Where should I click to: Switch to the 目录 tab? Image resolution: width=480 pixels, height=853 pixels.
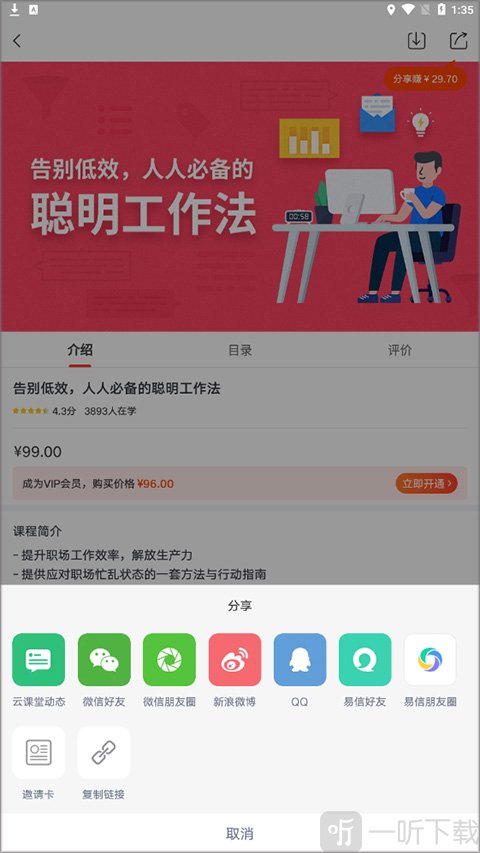[240, 350]
